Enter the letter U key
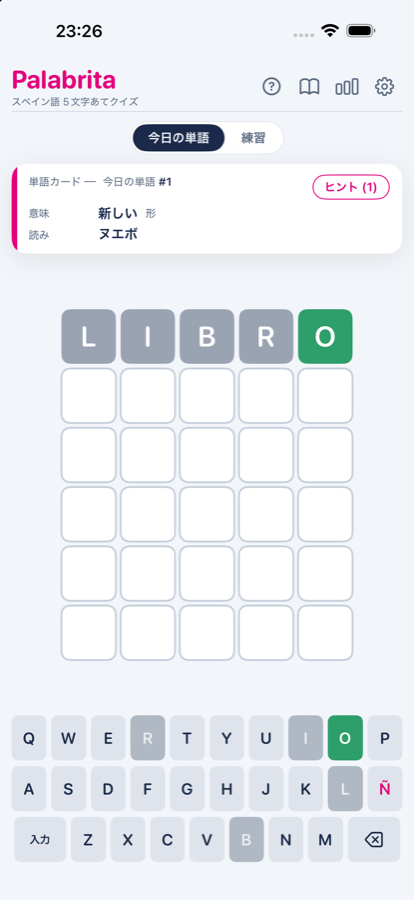The image size is (414, 900). point(266,738)
